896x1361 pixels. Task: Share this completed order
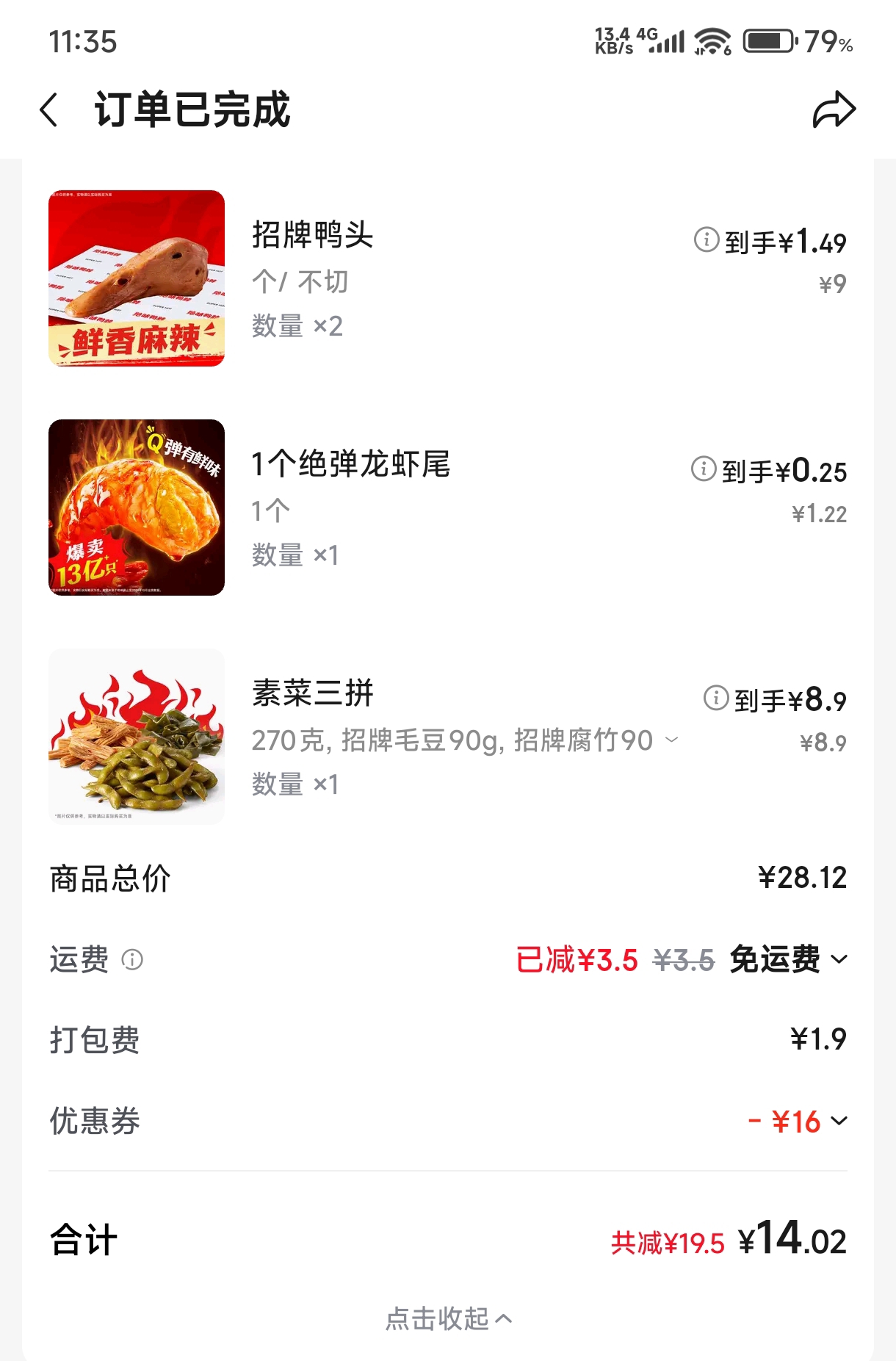coord(834,110)
